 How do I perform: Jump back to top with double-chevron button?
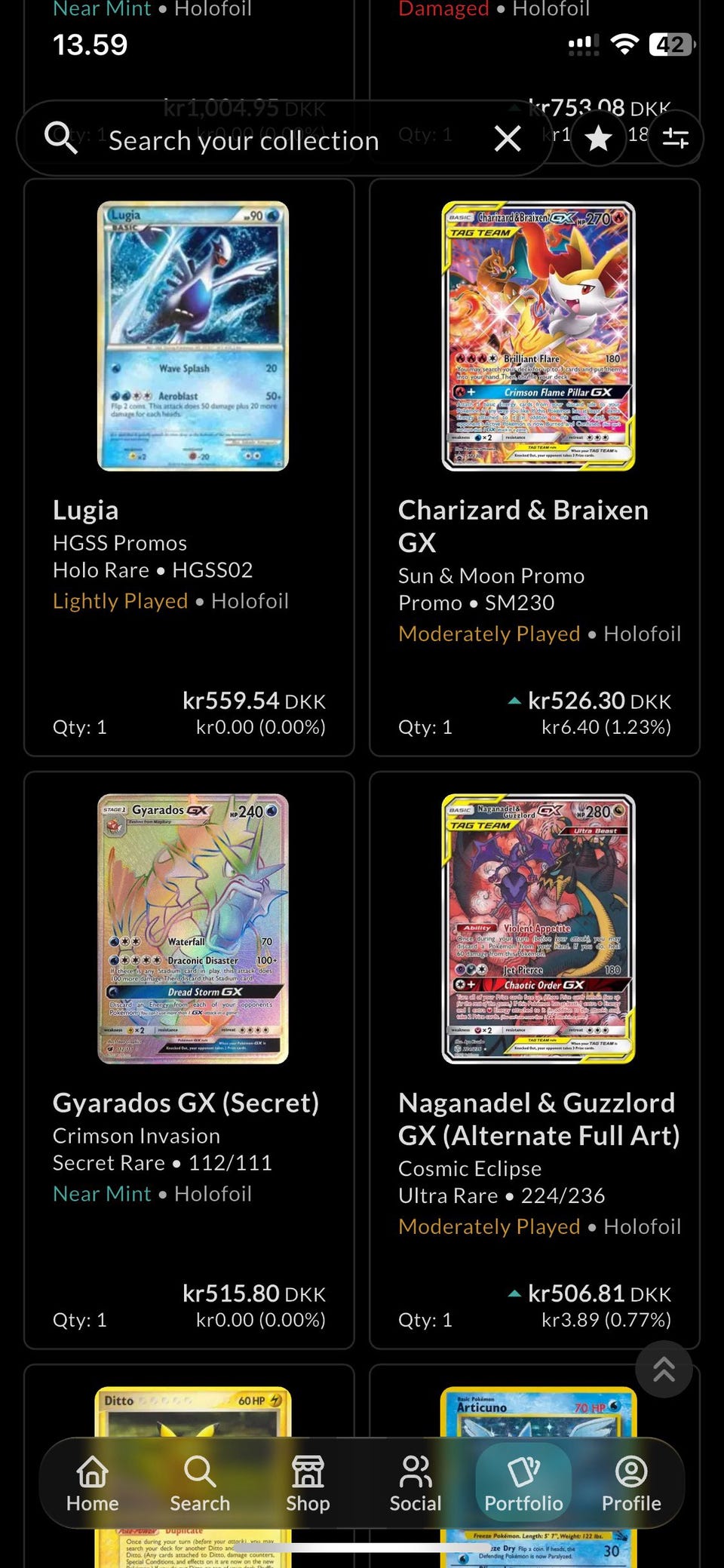pyautogui.click(x=664, y=1369)
